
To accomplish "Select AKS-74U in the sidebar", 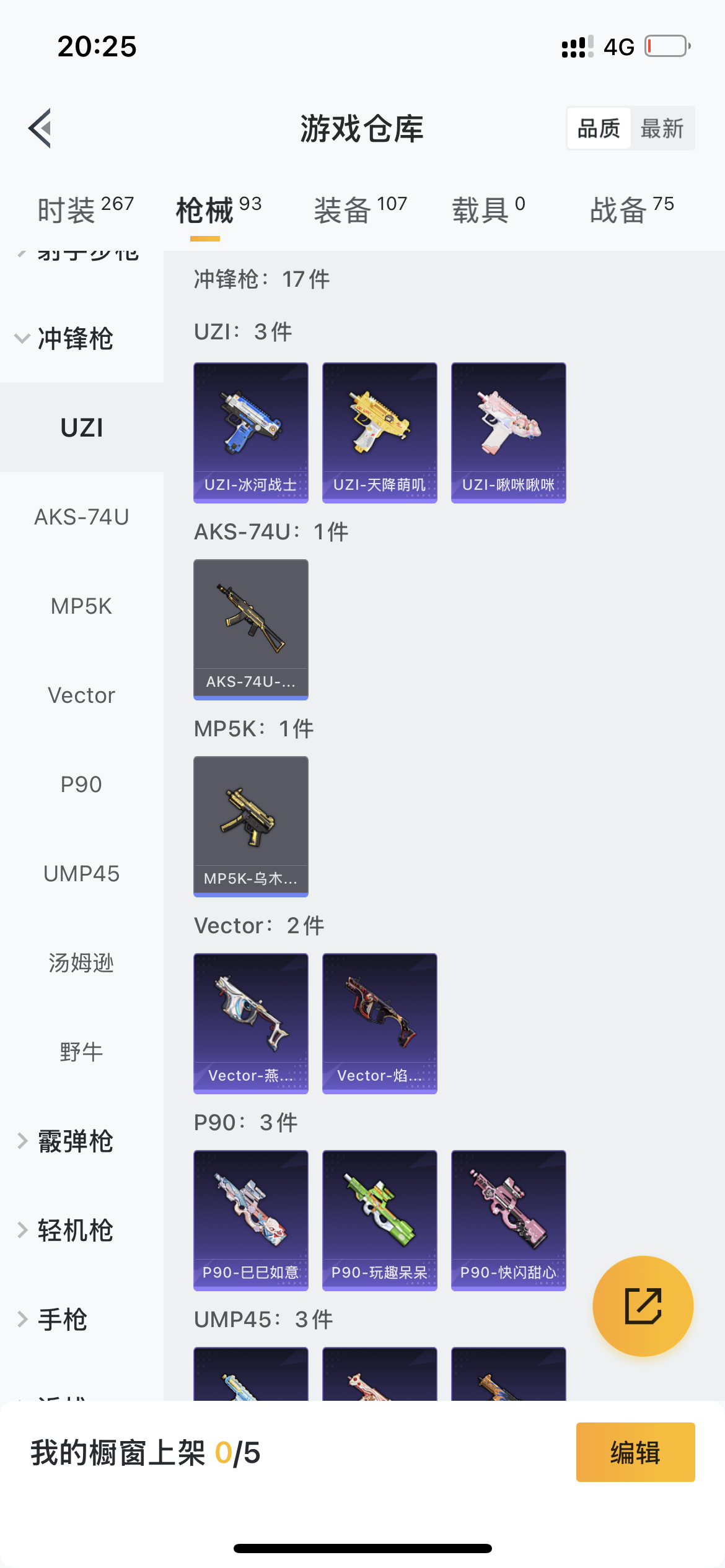I will click(x=81, y=516).
